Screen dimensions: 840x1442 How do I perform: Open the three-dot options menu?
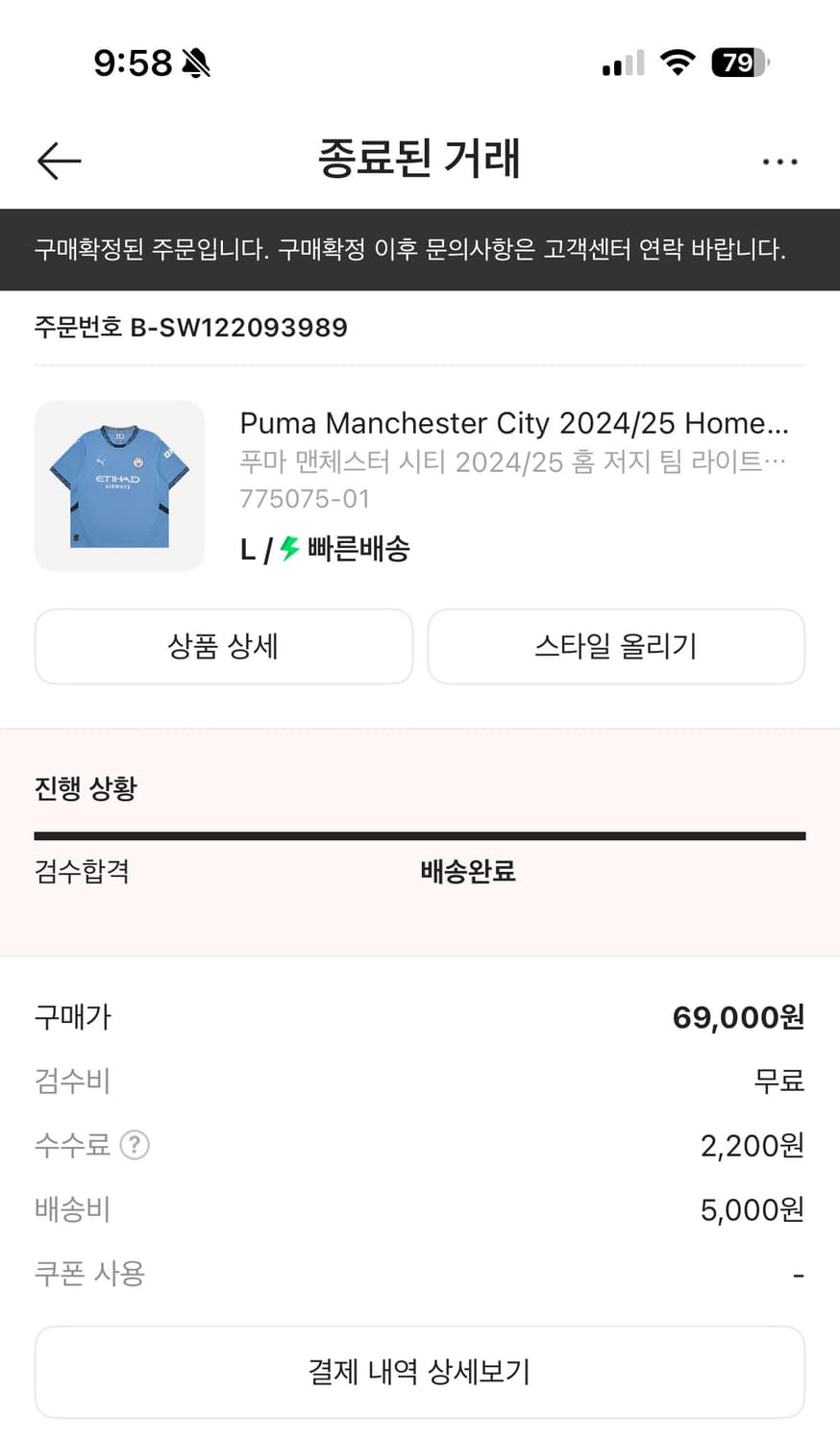point(780,161)
